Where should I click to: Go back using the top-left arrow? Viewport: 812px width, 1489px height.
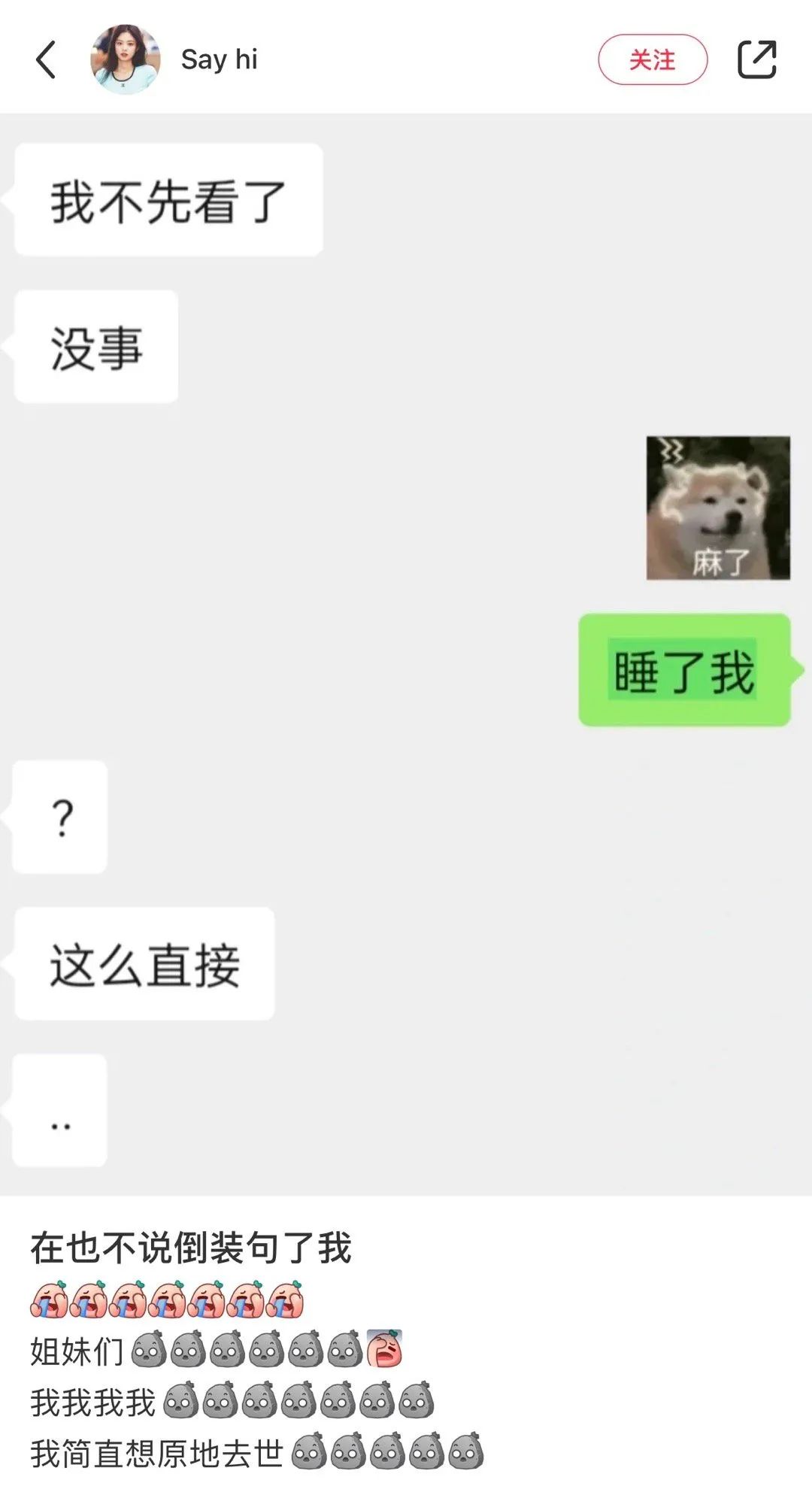(x=46, y=59)
